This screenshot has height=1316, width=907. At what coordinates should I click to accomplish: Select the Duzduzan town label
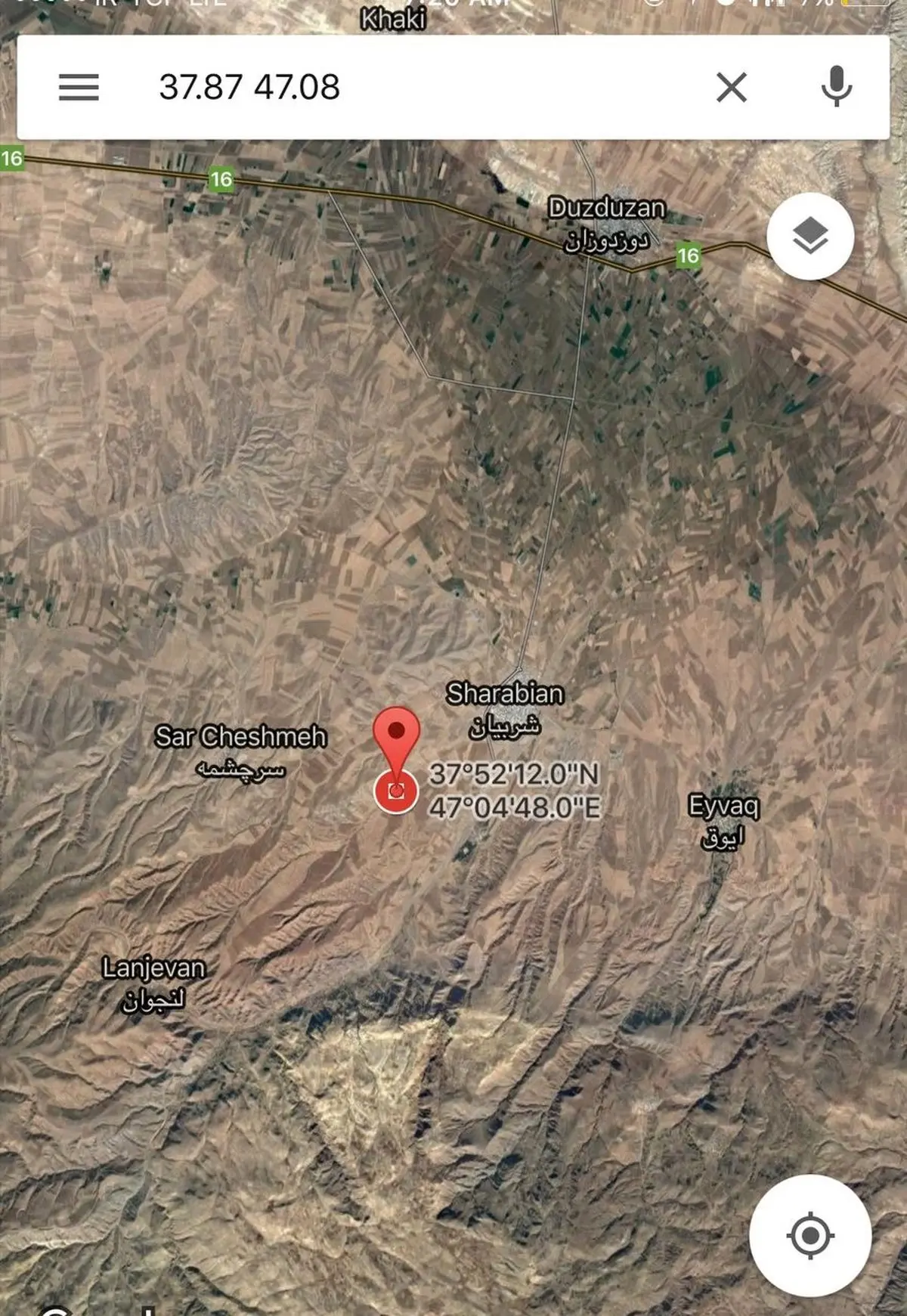(607, 209)
